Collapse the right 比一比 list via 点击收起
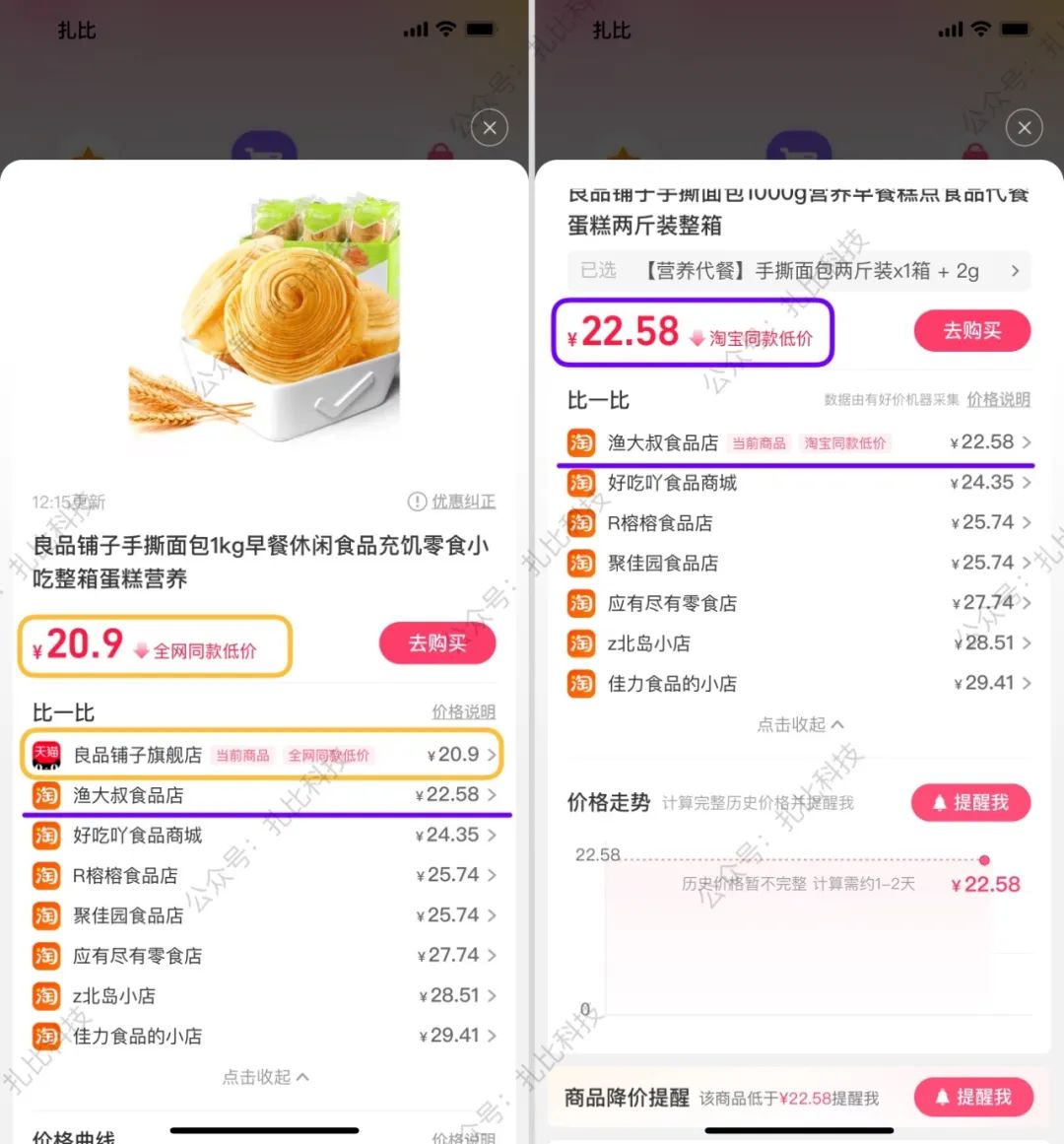The height and width of the screenshot is (1144, 1064). point(798,724)
